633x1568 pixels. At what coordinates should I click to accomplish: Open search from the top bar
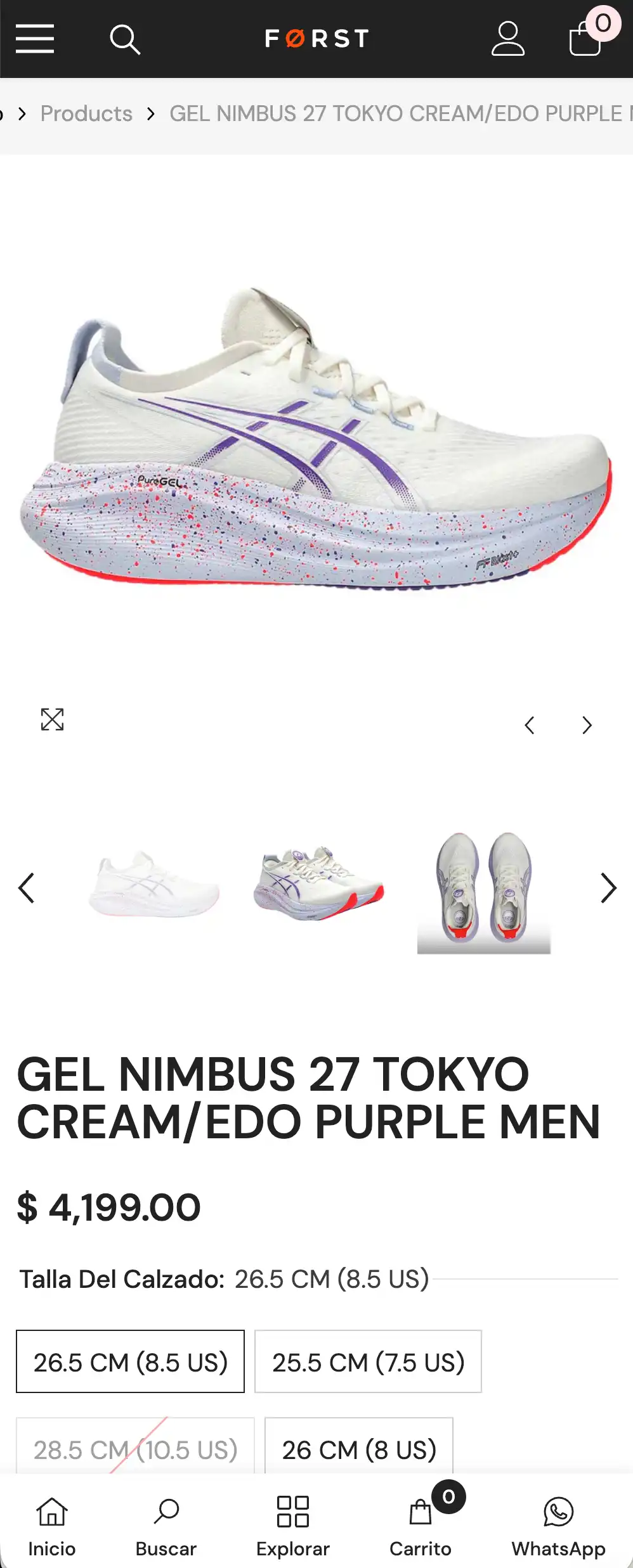point(124,39)
